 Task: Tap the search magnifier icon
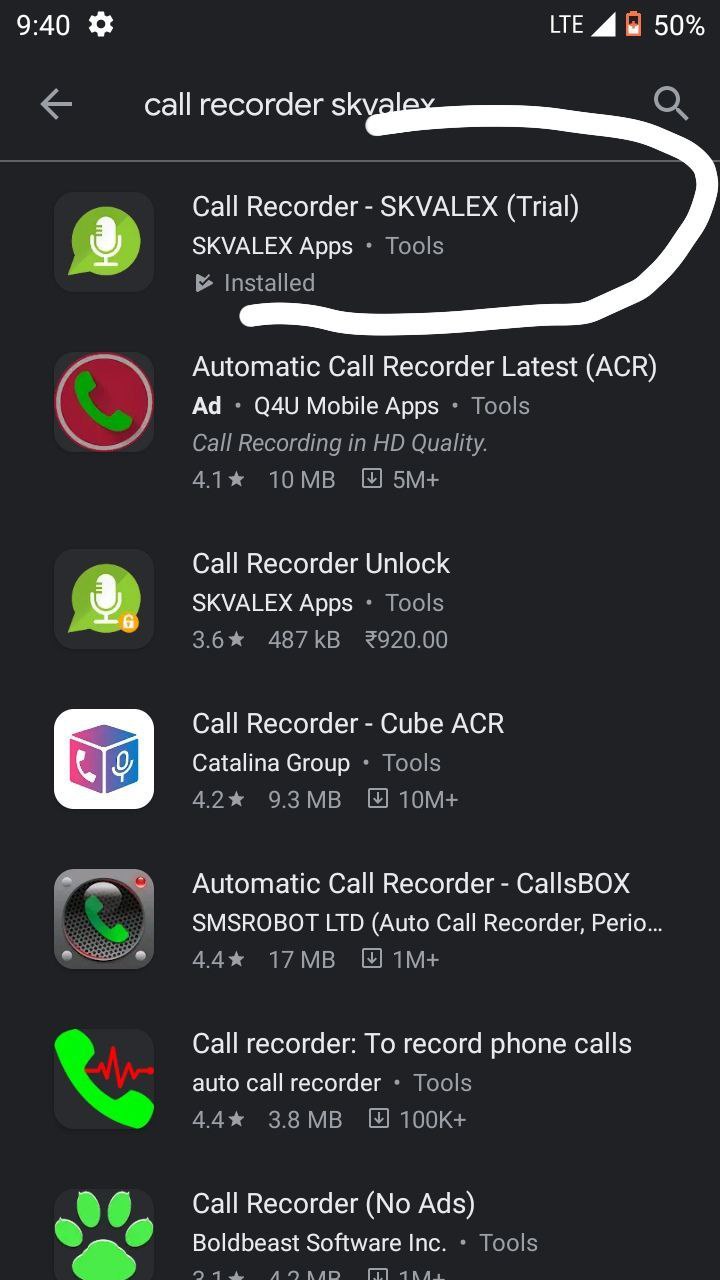coord(670,103)
